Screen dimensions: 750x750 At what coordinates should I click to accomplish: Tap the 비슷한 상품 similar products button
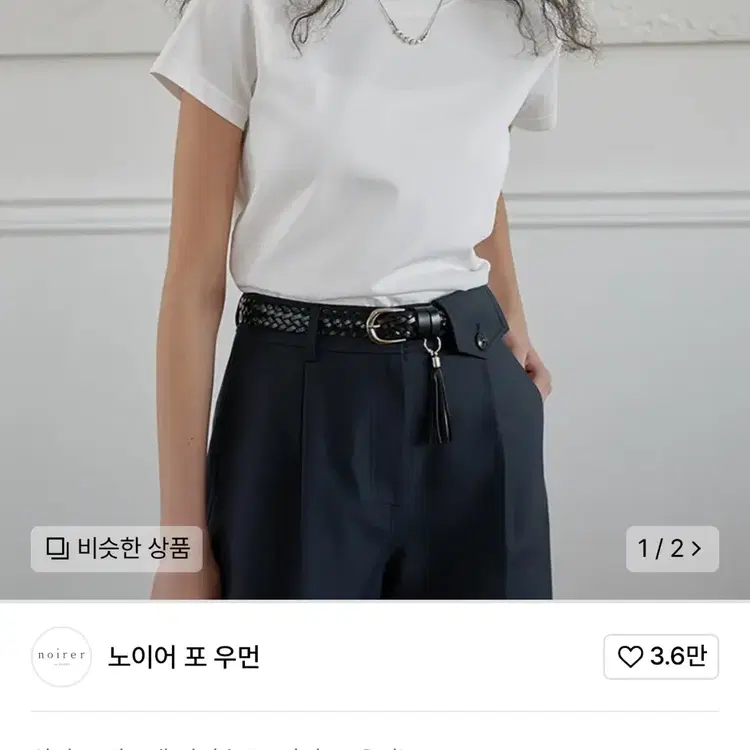point(116,548)
